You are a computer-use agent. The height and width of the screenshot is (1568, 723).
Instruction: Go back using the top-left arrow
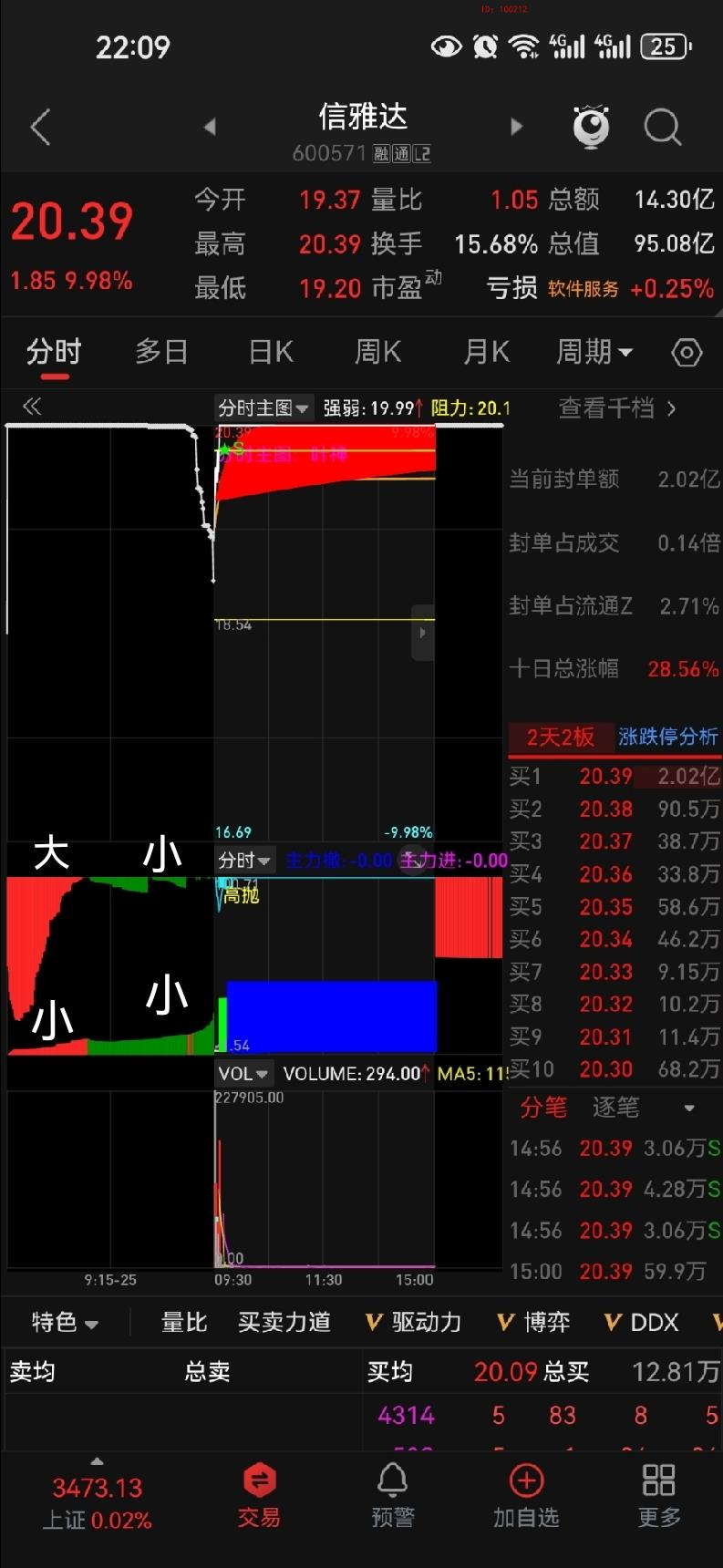coord(40,128)
